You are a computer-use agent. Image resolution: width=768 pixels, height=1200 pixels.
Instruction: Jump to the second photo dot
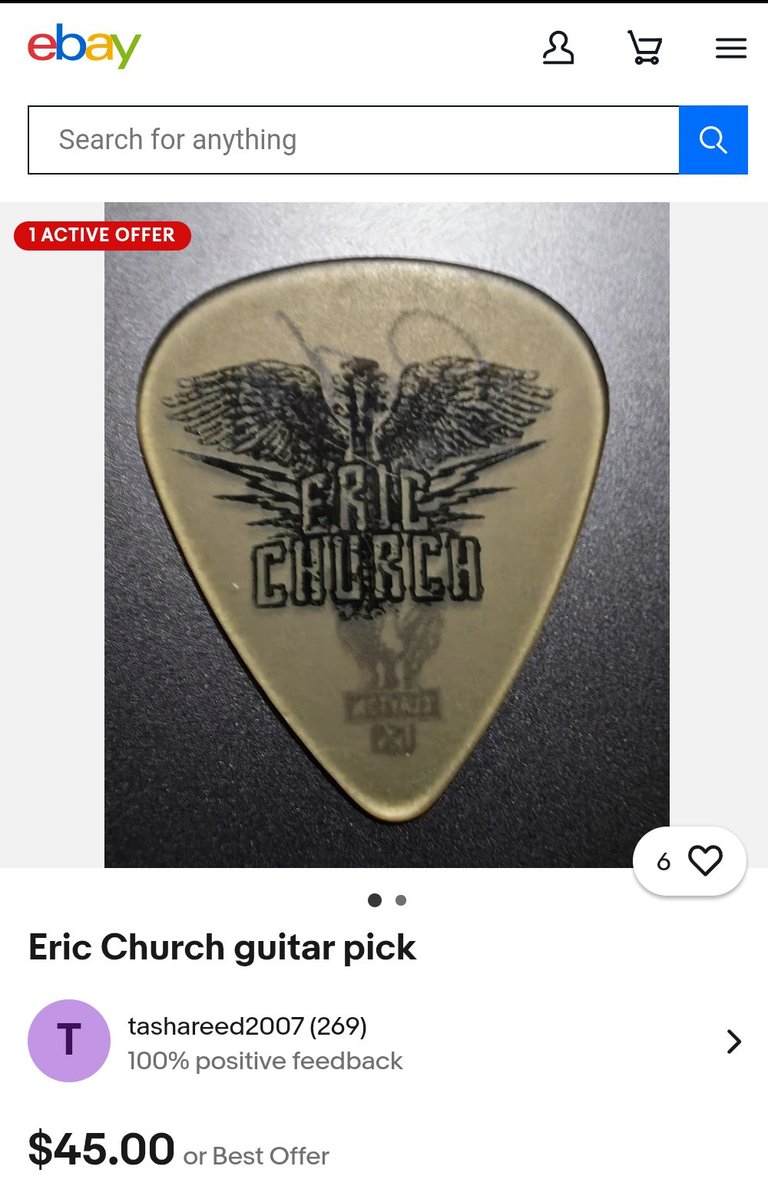(401, 900)
